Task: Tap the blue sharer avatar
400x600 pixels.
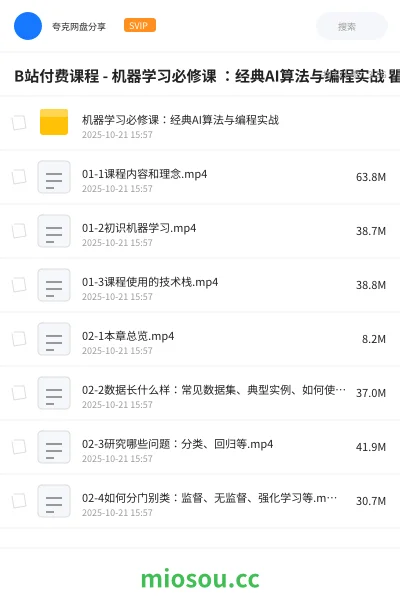Action: tap(28, 26)
